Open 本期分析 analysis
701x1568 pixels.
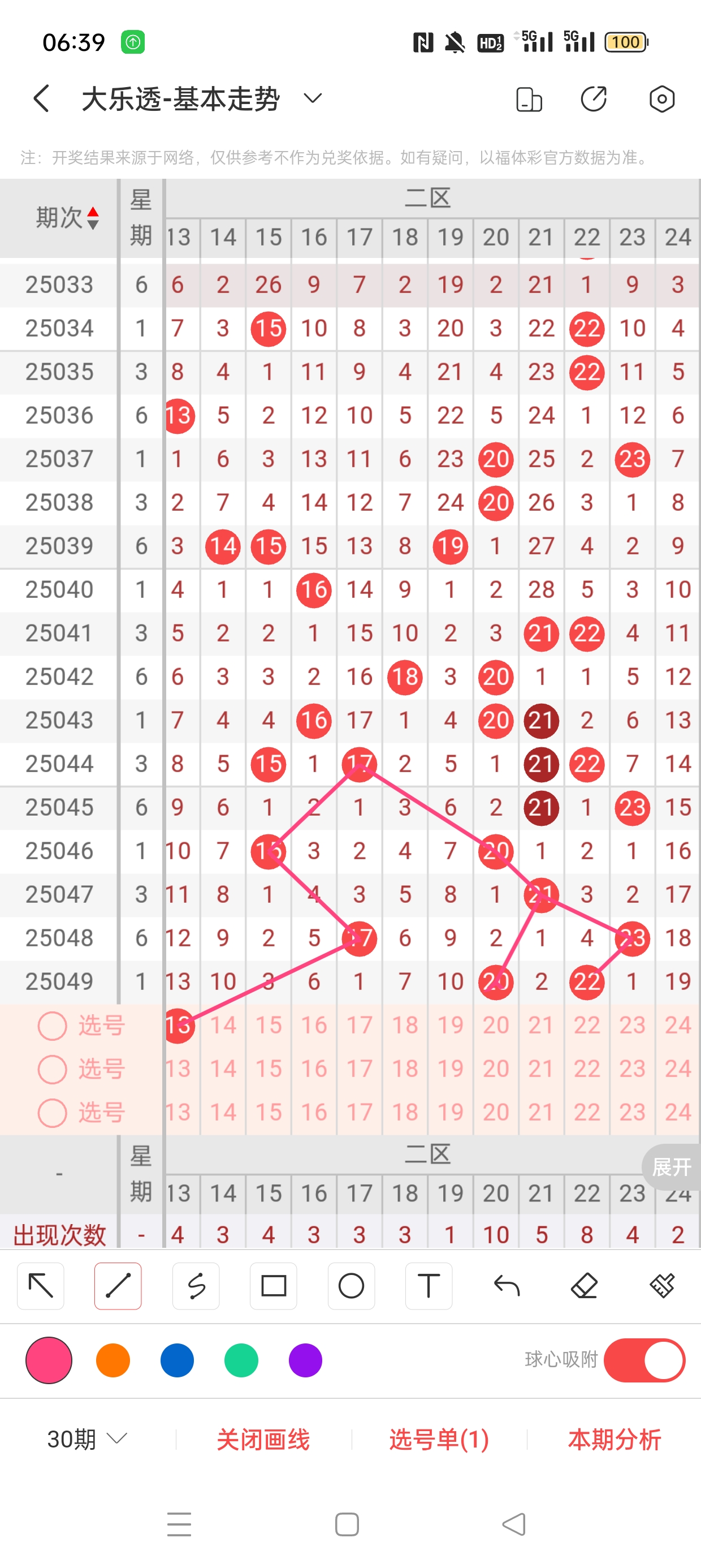click(614, 1439)
